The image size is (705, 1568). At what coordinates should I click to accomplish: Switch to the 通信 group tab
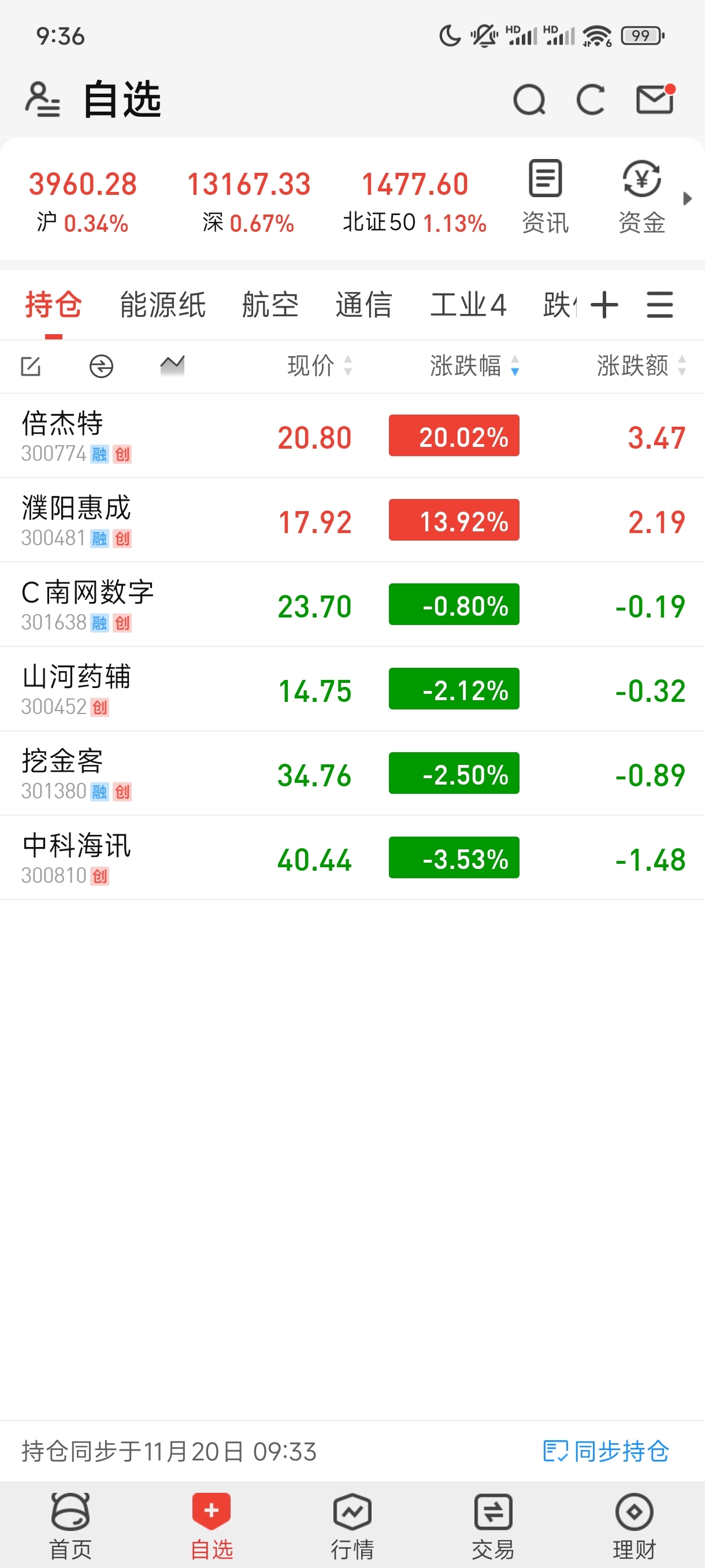[363, 305]
